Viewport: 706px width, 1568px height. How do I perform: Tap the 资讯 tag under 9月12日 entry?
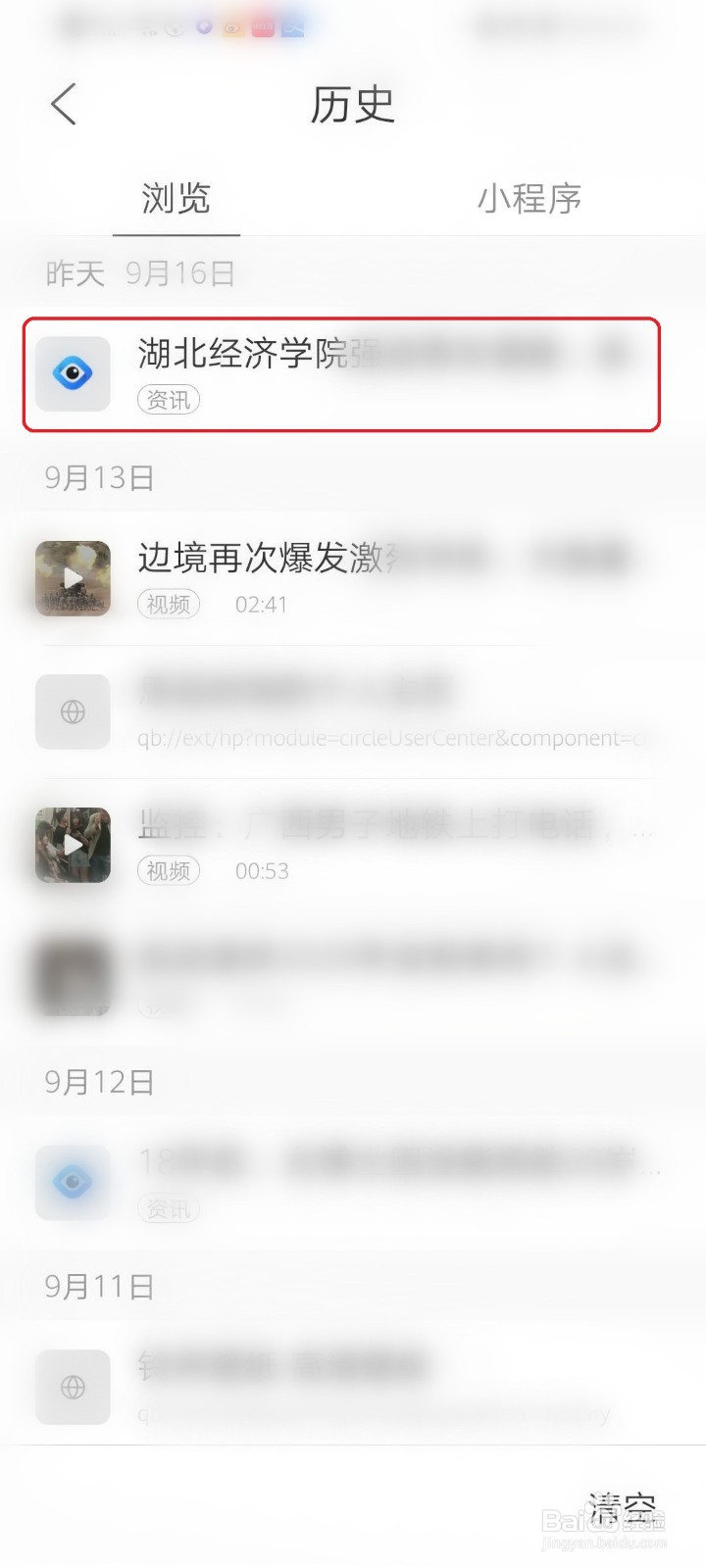(168, 1208)
